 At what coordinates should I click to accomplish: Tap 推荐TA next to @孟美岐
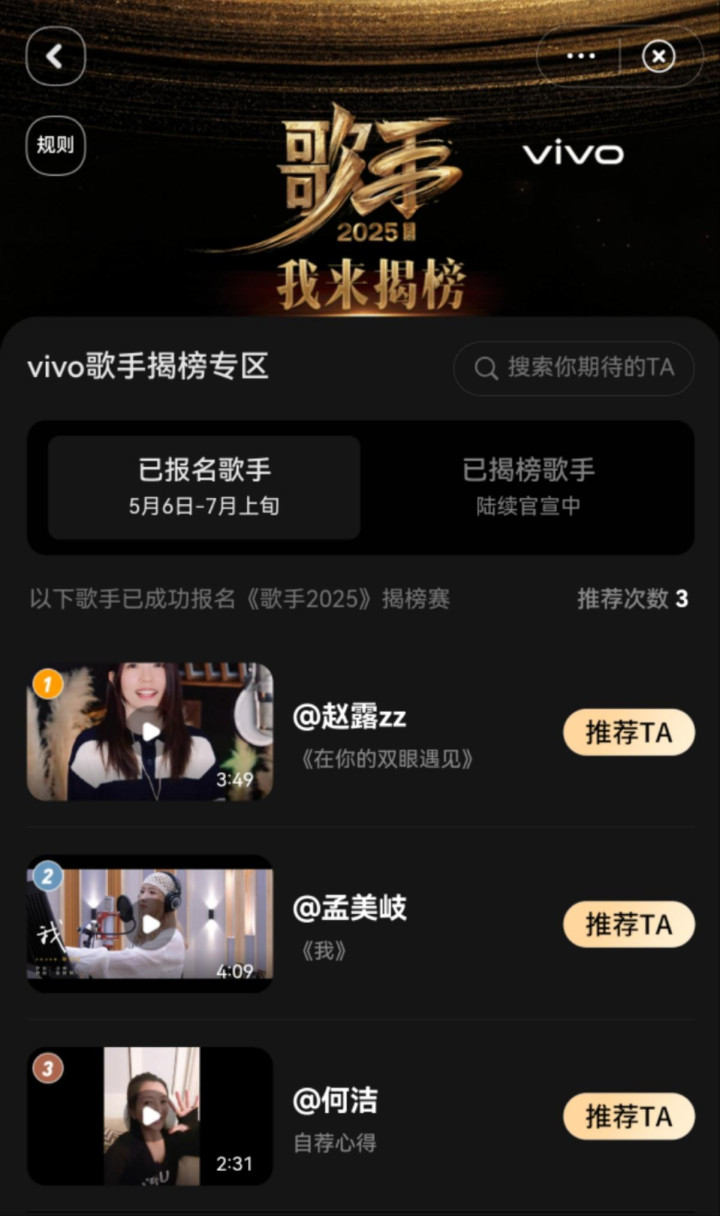tap(628, 924)
